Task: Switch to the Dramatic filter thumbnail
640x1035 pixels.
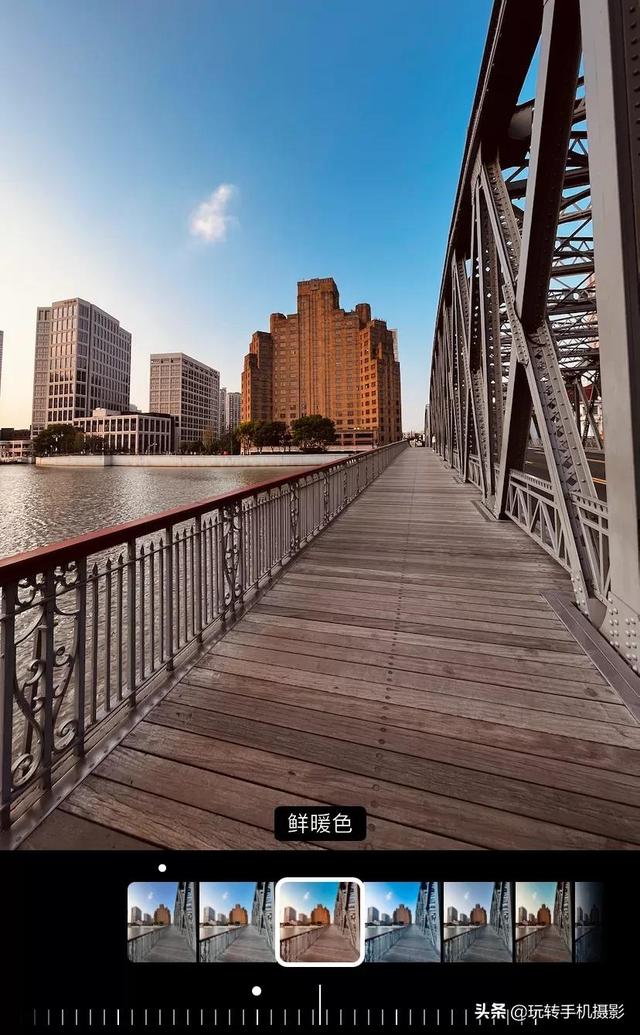Action: (476, 921)
